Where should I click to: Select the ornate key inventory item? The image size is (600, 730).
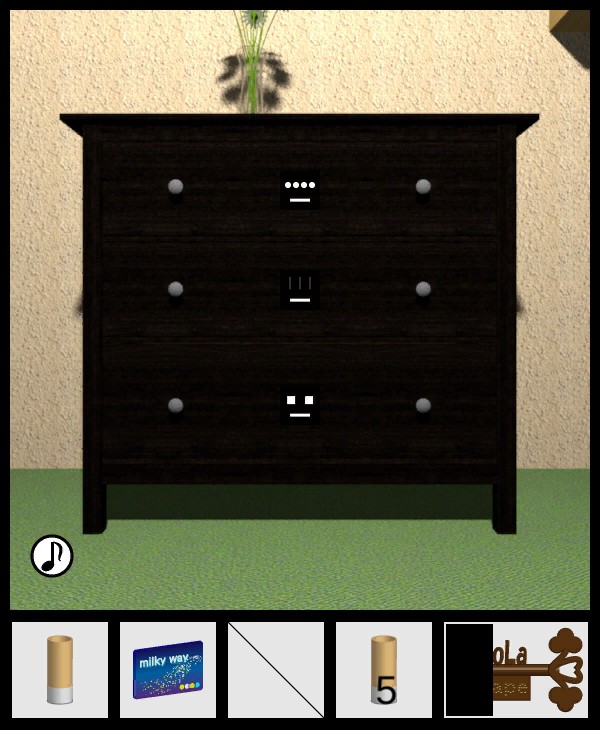coord(540,669)
